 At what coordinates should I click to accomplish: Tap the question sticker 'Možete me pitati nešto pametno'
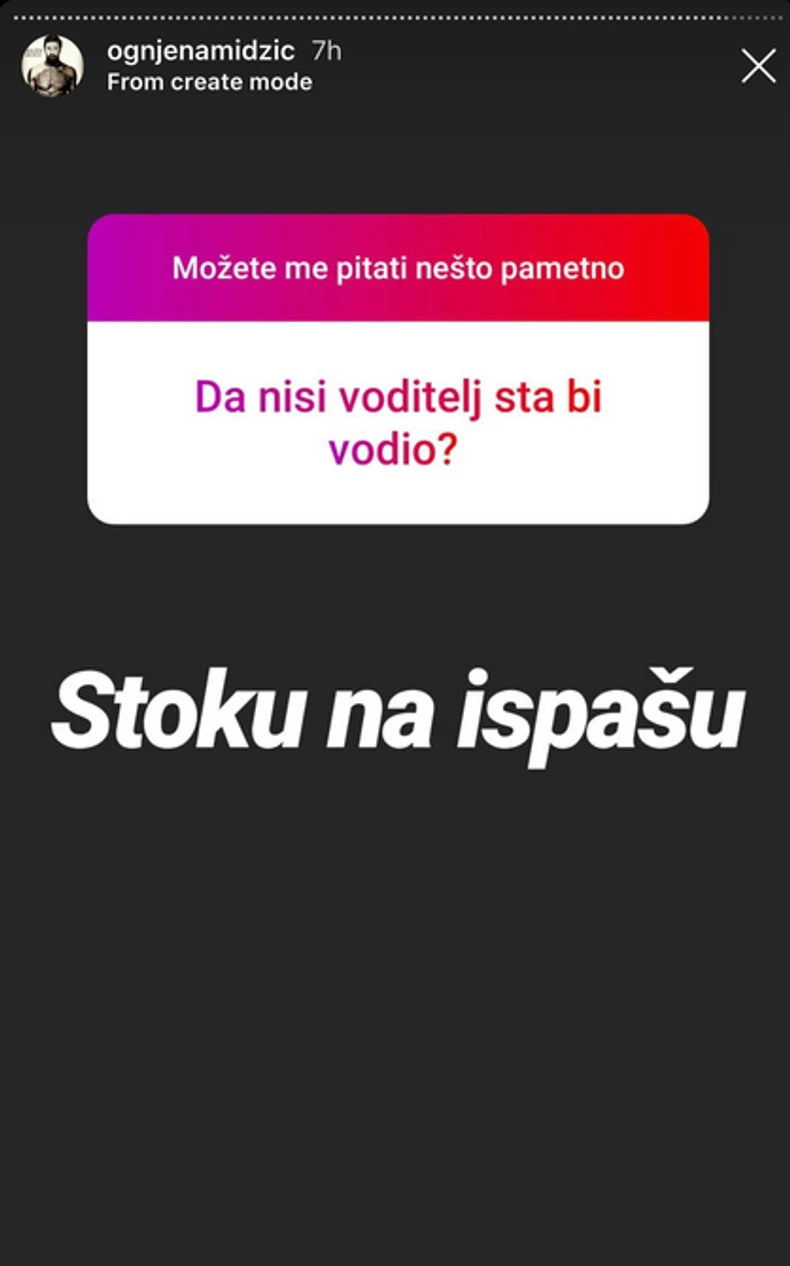tap(398, 268)
